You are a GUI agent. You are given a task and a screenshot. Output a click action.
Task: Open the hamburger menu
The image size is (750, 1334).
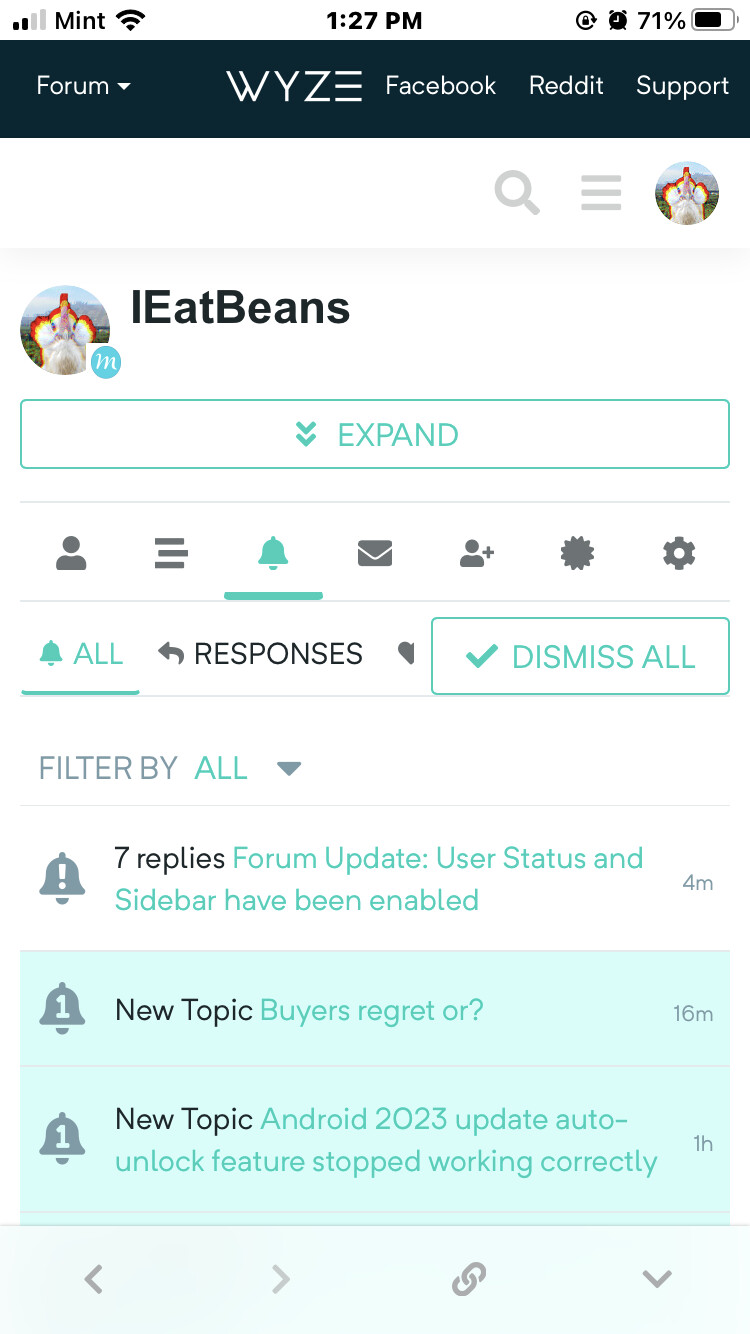(601, 193)
